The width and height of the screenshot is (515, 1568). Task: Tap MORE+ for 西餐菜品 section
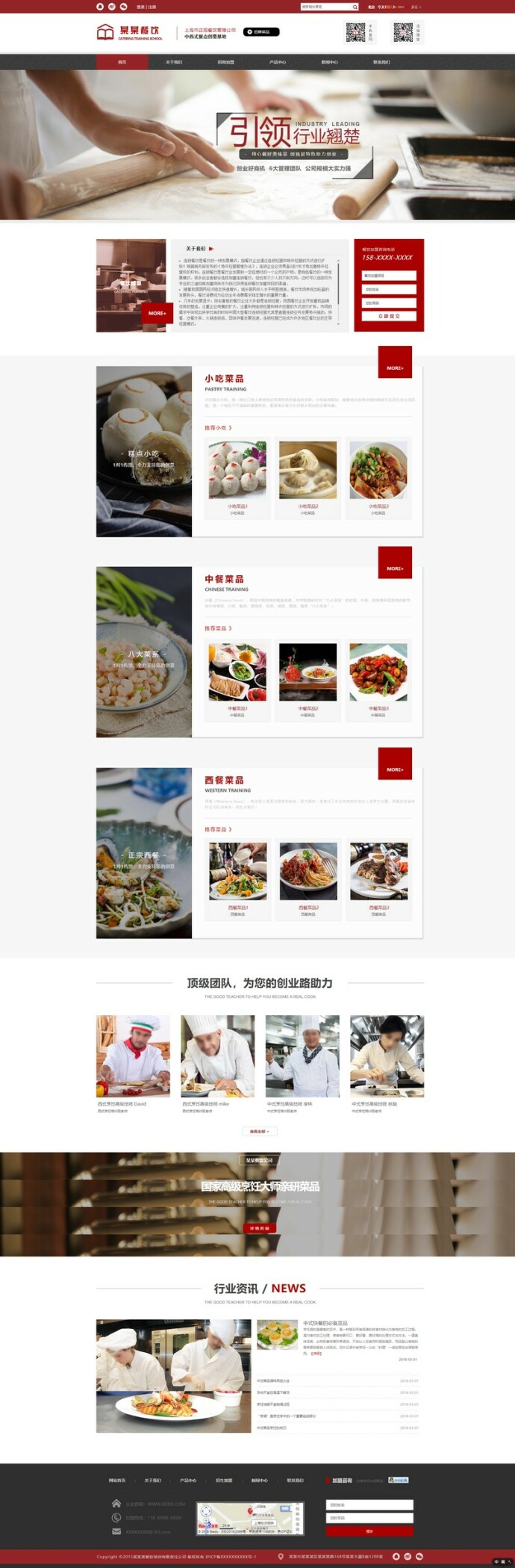[x=395, y=769]
